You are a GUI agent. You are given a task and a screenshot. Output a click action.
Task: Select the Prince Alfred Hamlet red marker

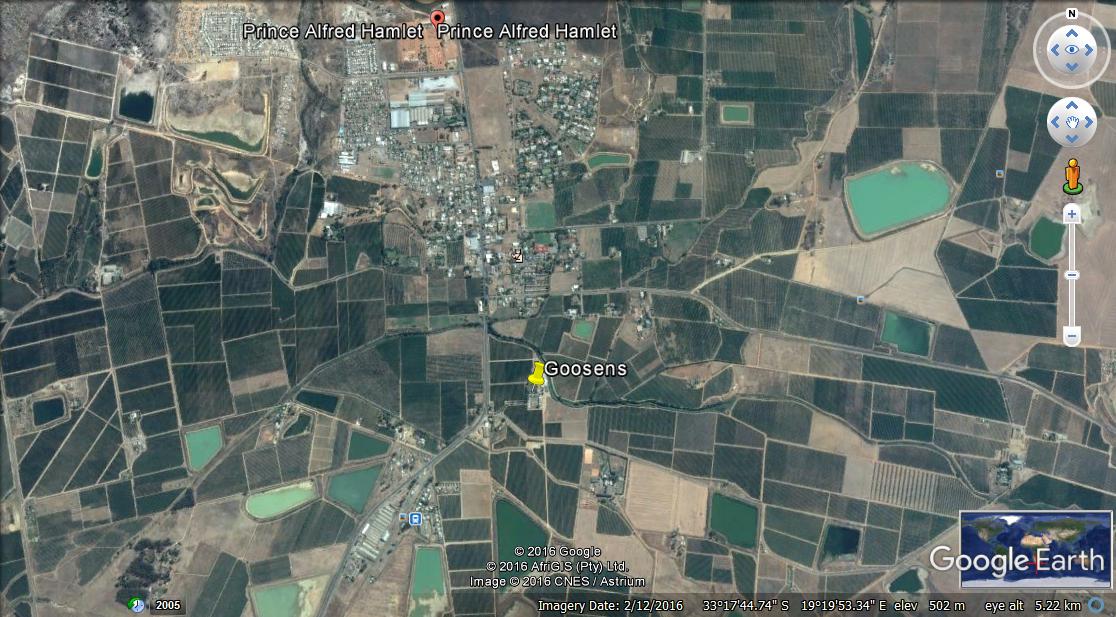coord(437,18)
